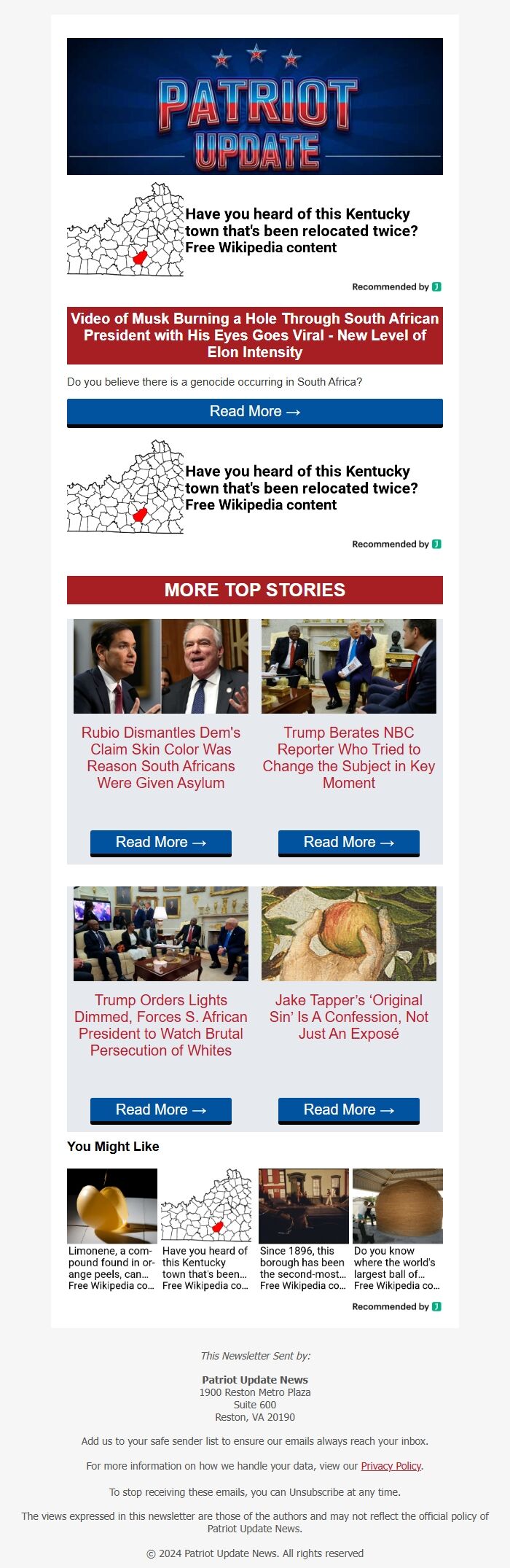Open the Limonene recommended tile
This screenshot has height=1568, width=510.
(112, 1229)
